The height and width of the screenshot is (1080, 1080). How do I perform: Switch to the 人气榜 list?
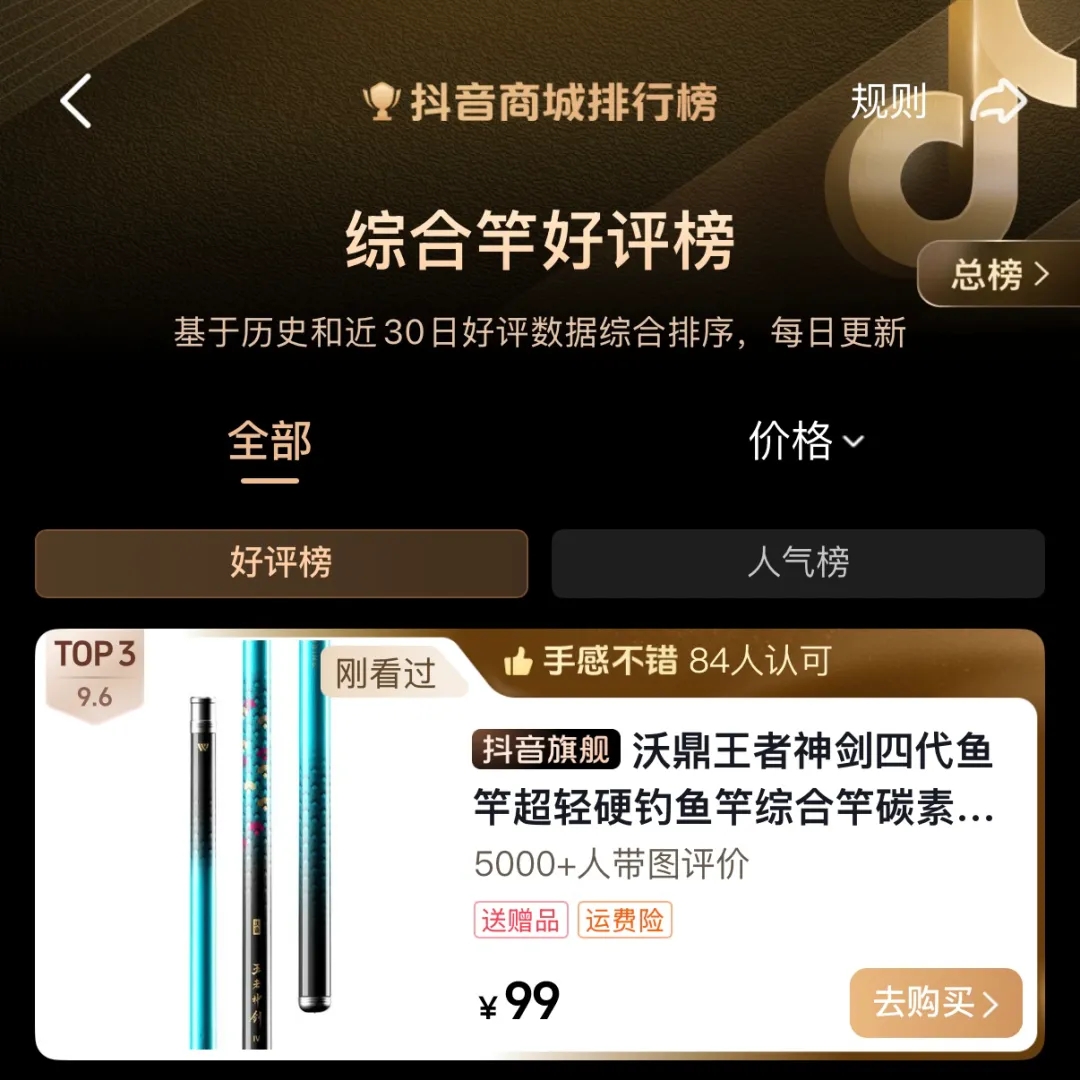tap(798, 563)
